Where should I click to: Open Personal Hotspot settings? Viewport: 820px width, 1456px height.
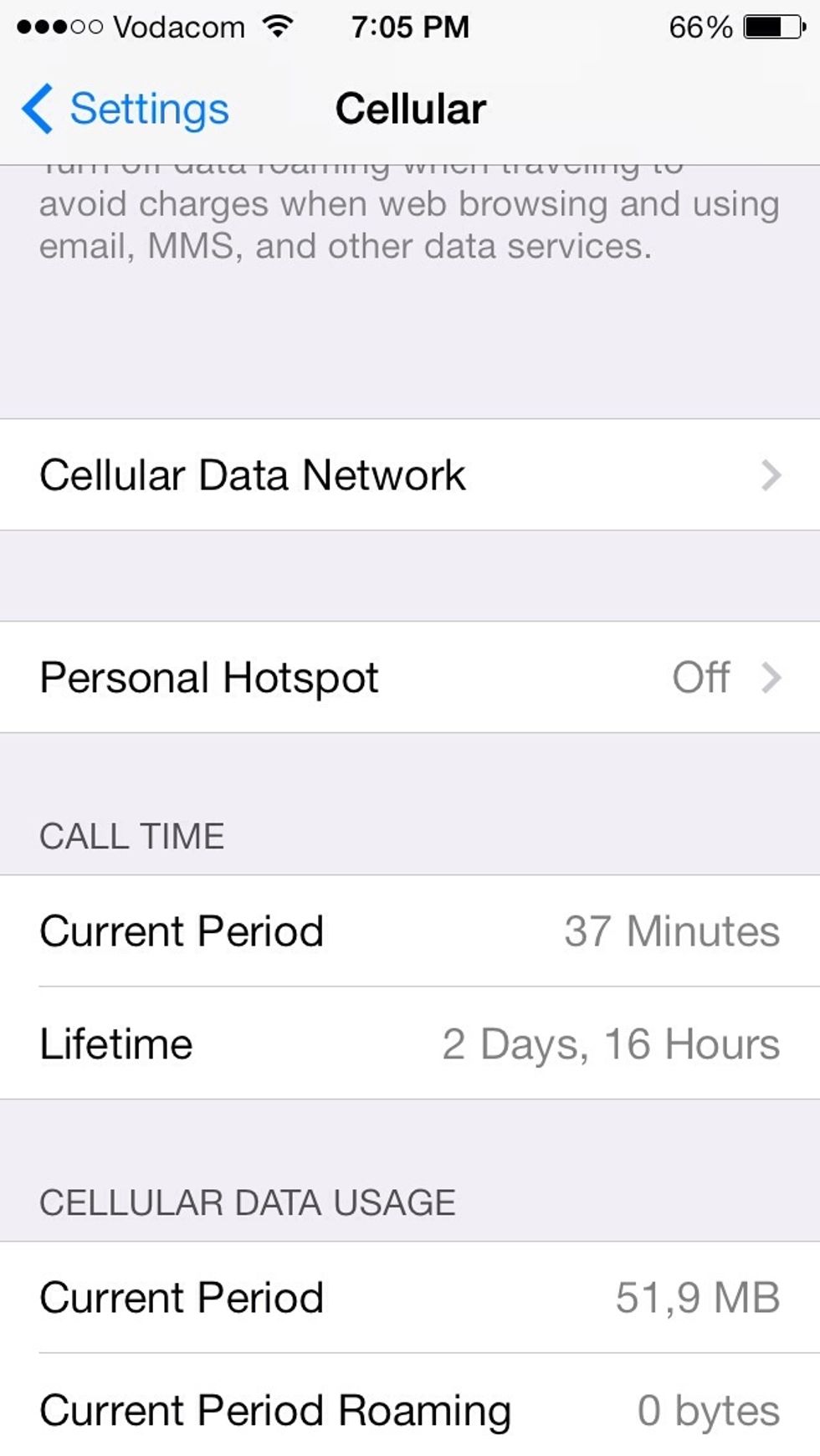click(209, 676)
